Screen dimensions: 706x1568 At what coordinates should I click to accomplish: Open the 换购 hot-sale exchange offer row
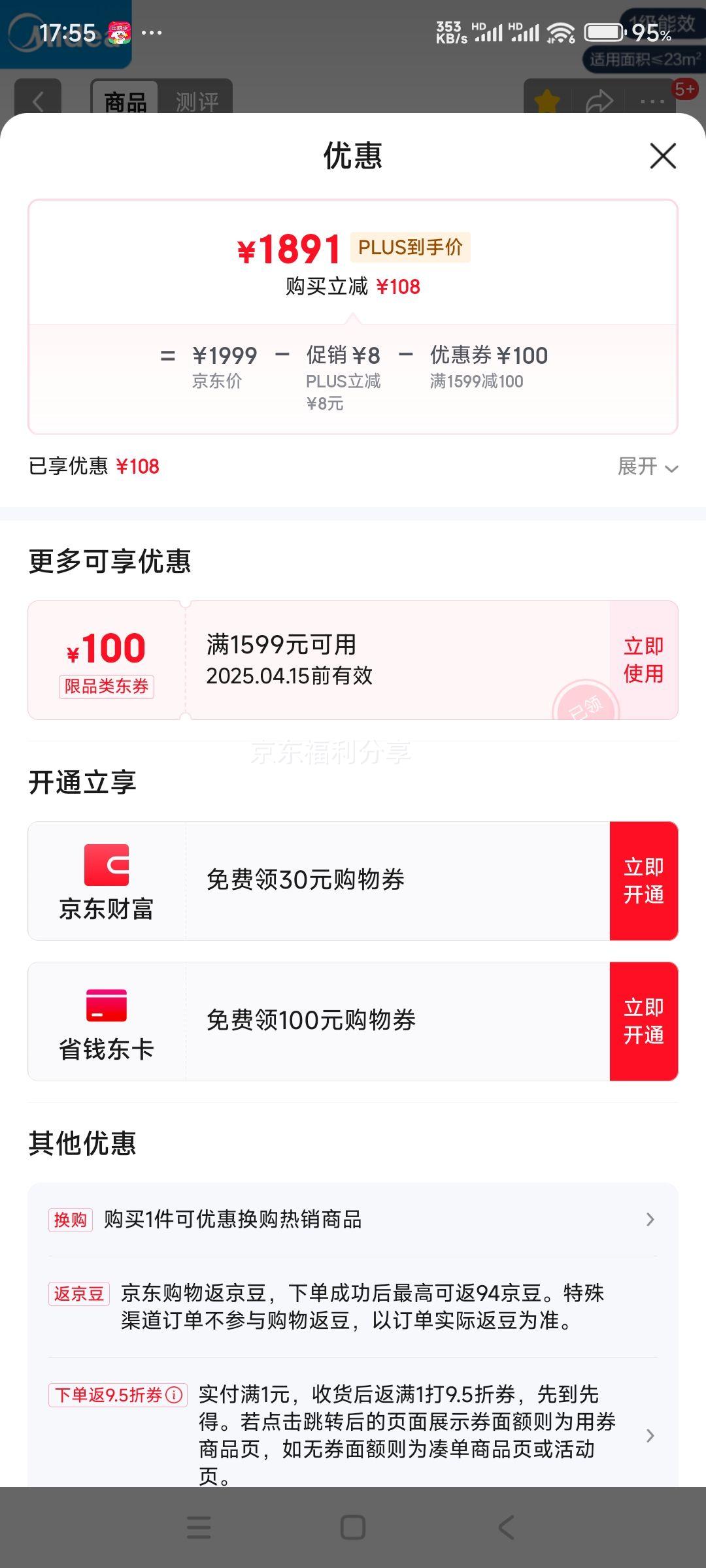(353, 1219)
